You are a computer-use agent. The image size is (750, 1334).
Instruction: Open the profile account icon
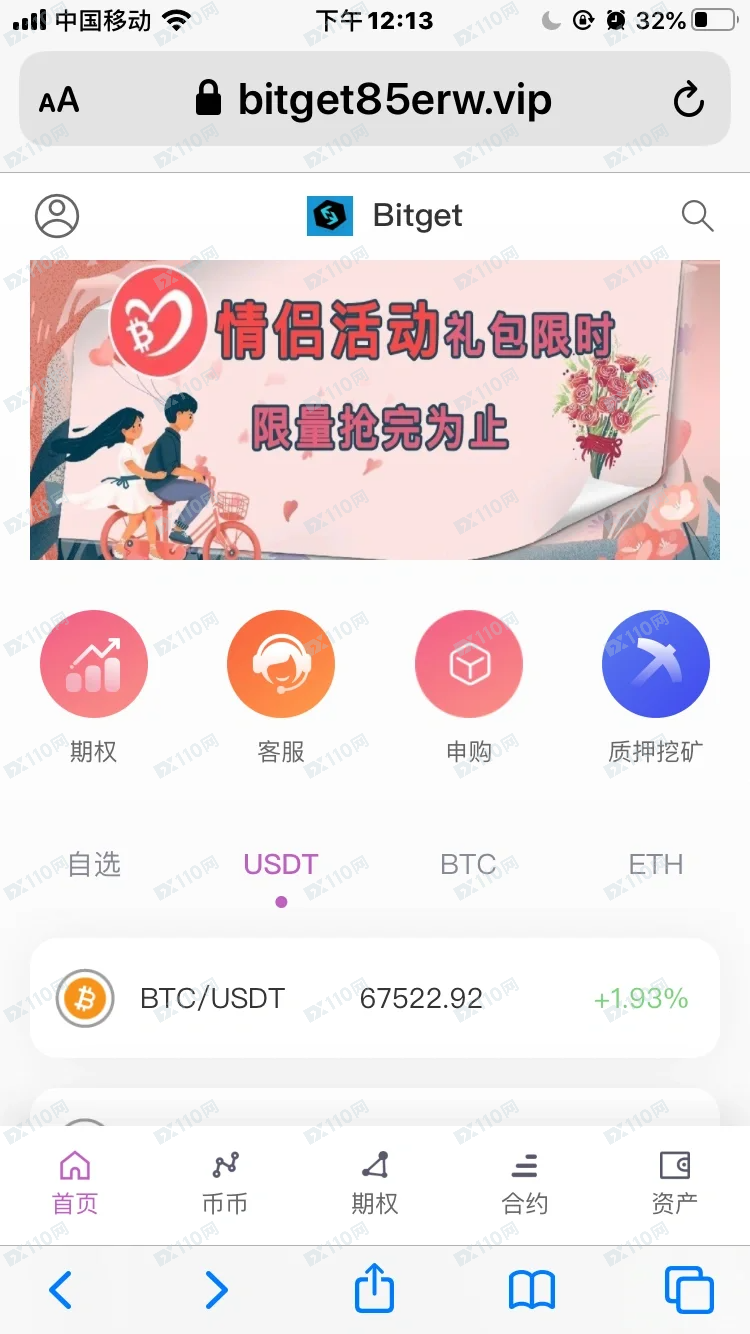[x=57, y=216]
